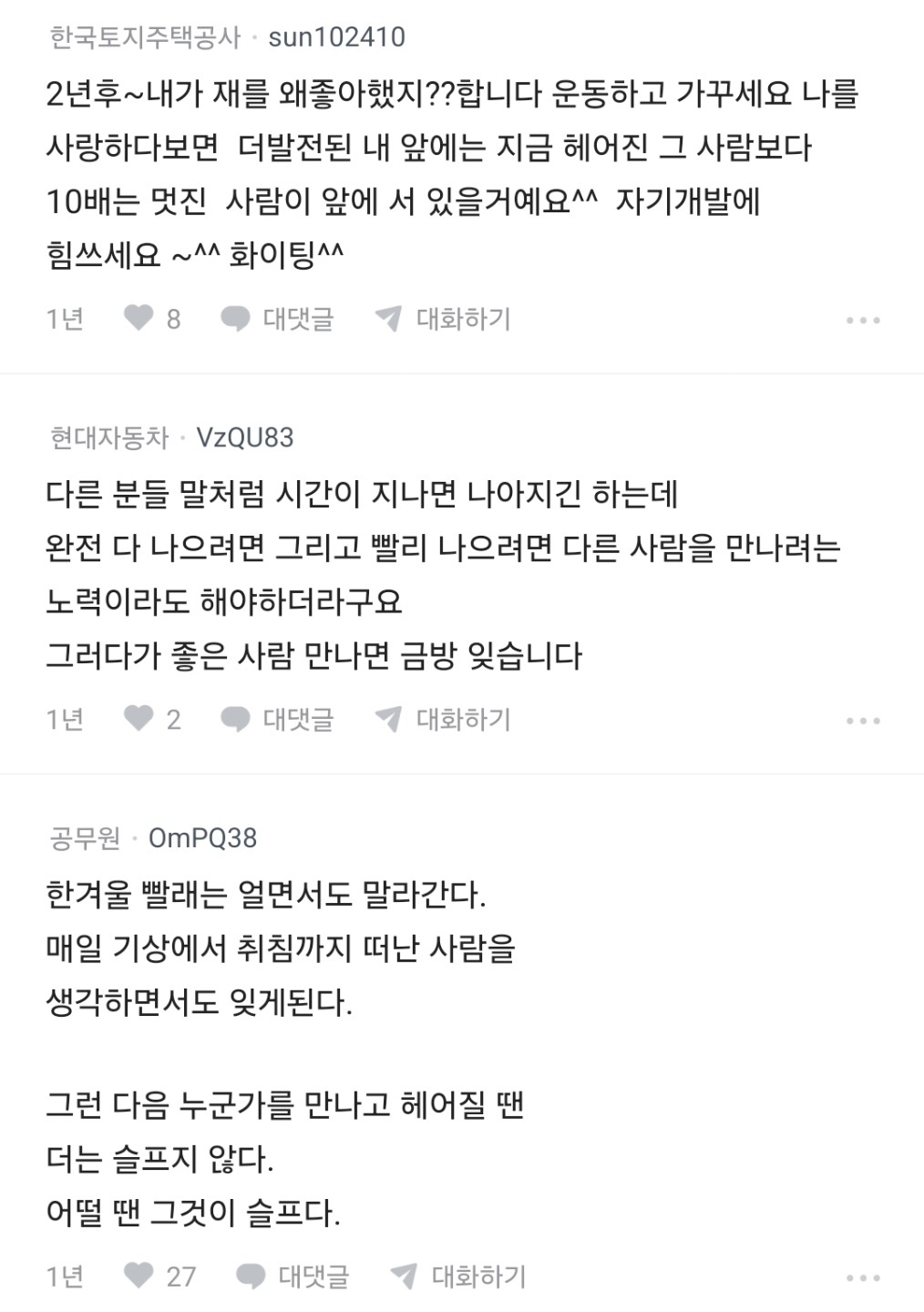Start 대화하기 with OmPQ38
This screenshot has height=1312, width=924.
point(458,1276)
